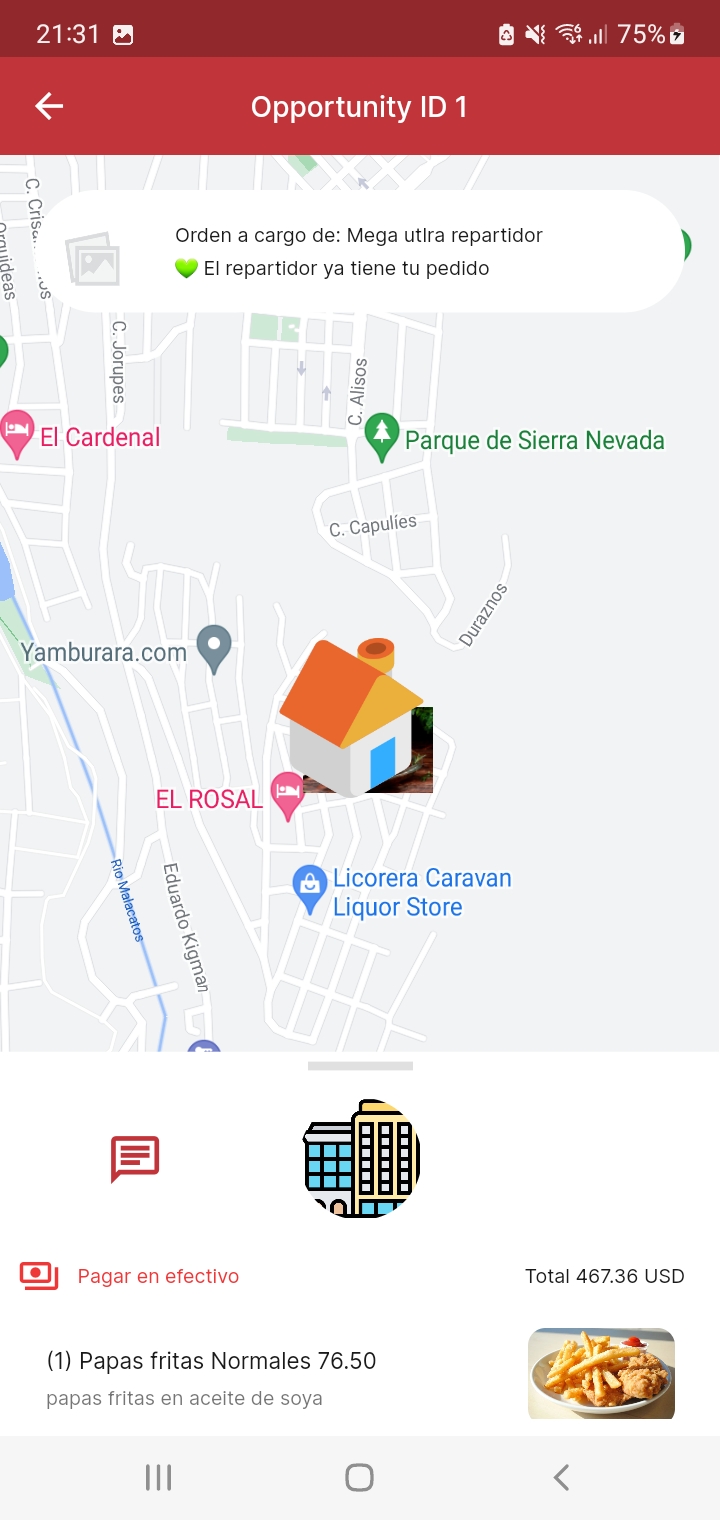Go back using the app bar arrow
The width and height of the screenshot is (720, 1520).
[49, 107]
